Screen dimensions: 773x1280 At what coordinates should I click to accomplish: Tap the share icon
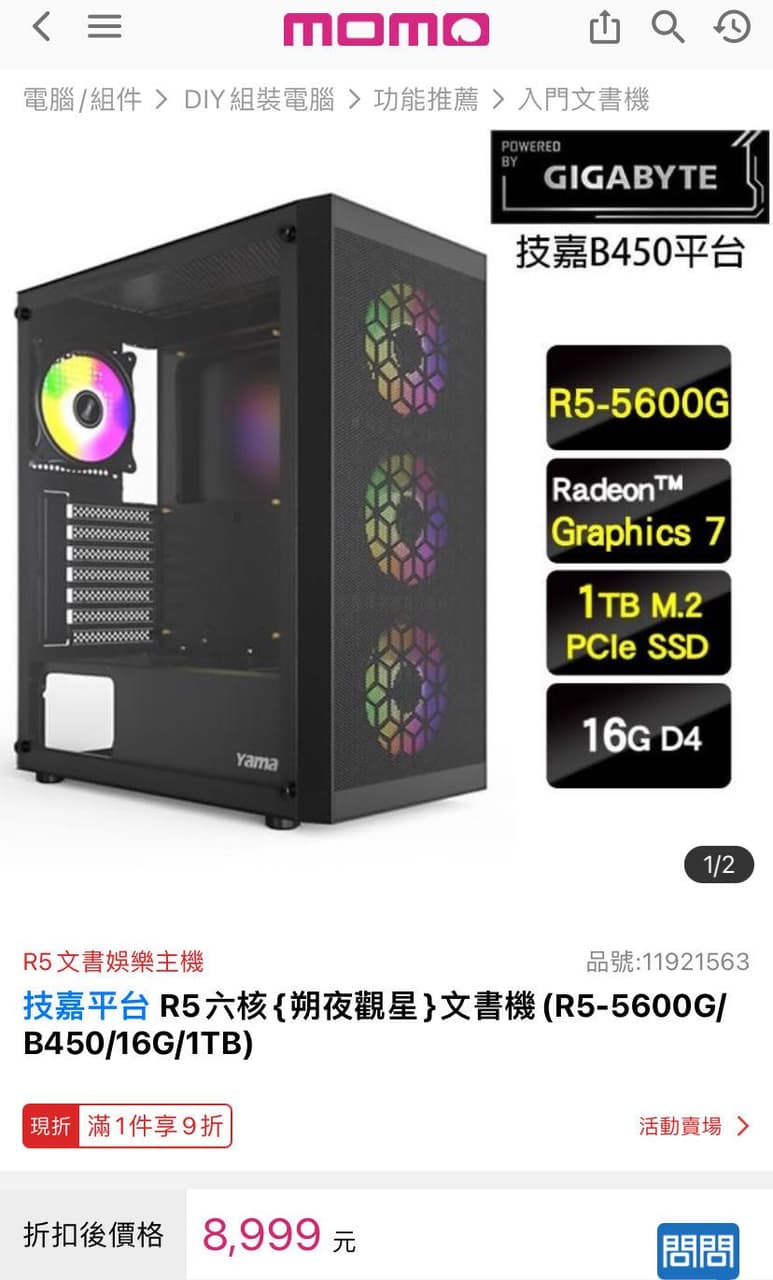pyautogui.click(x=604, y=27)
